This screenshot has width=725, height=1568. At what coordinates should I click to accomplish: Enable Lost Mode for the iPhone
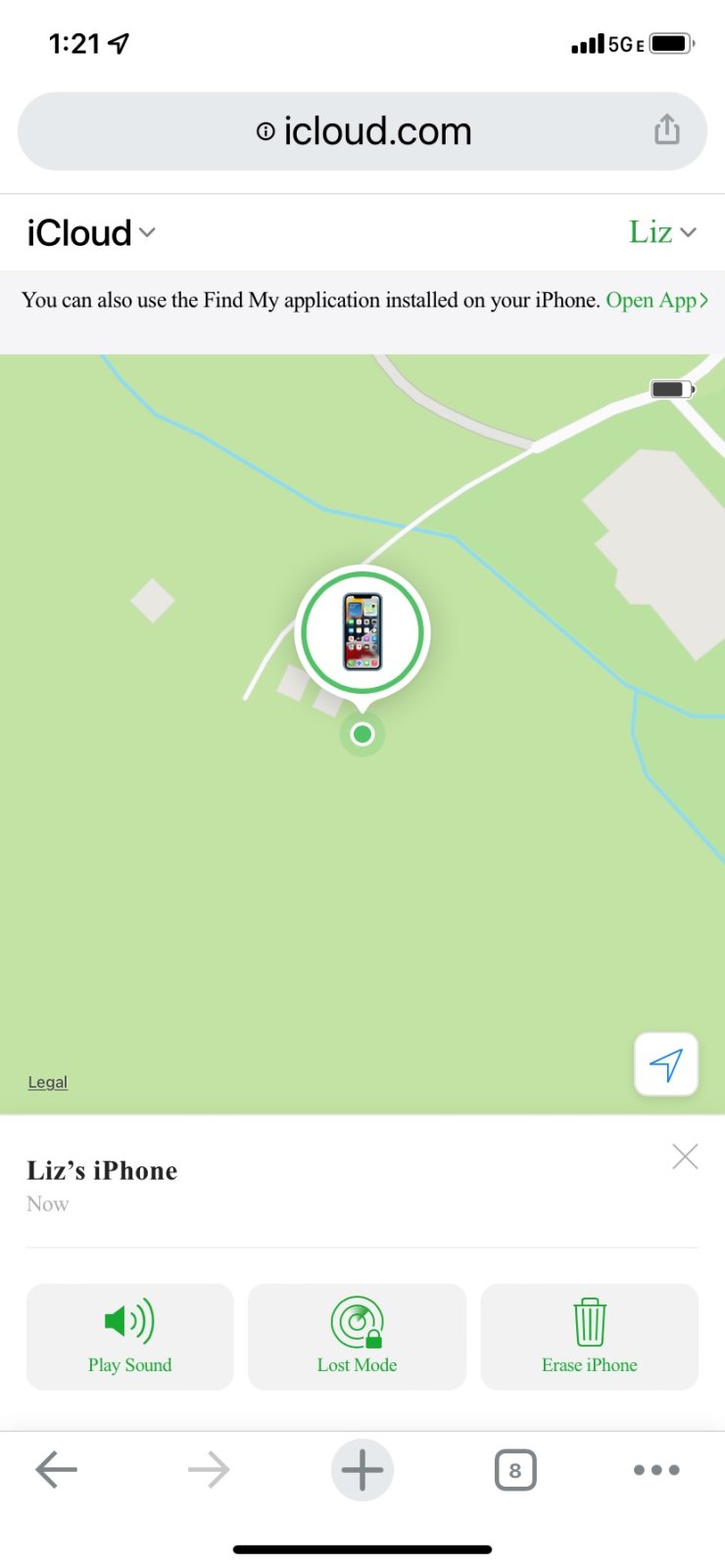click(357, 1337)
